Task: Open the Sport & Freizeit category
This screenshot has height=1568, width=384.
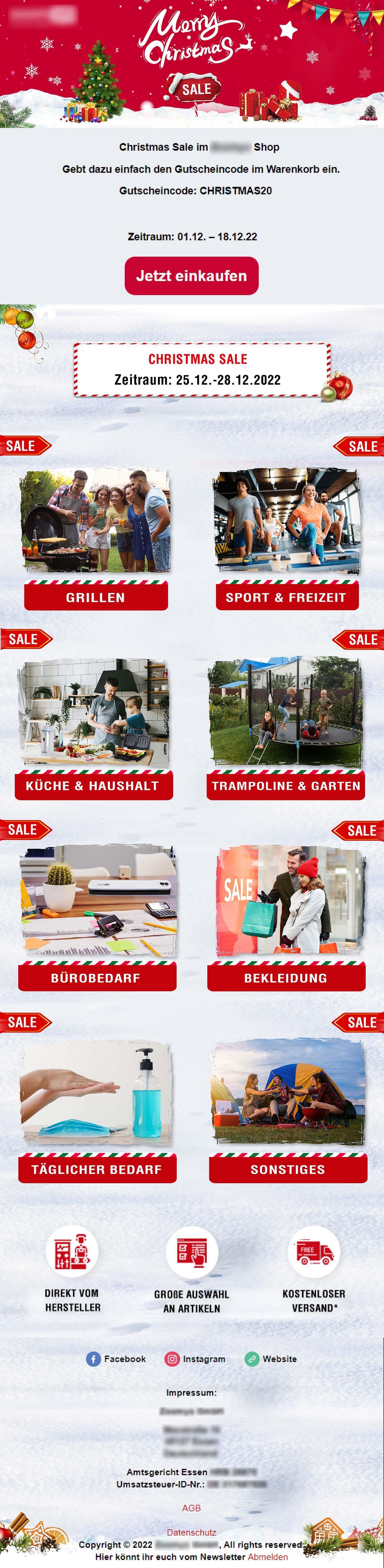Action: [x=287, y=597]
